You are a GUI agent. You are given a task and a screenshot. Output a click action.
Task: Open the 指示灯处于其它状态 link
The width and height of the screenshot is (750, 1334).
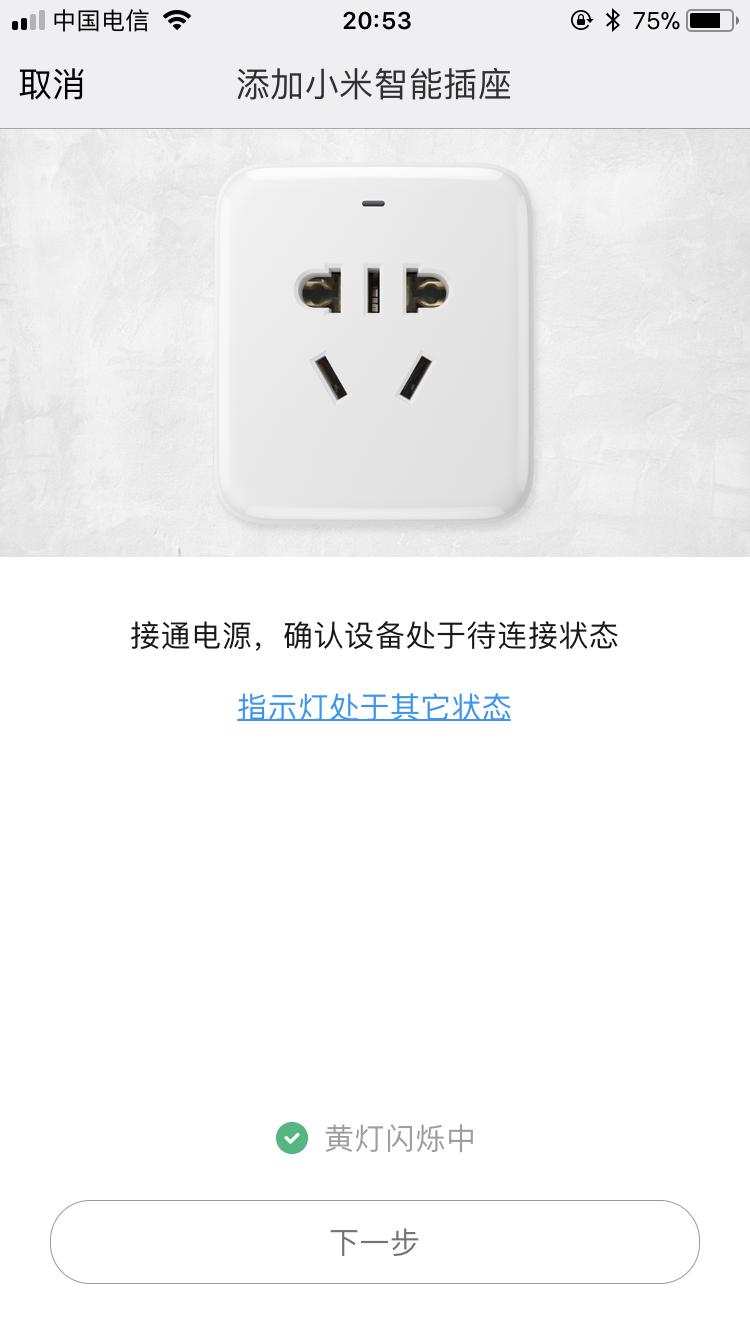click(374, 708)
